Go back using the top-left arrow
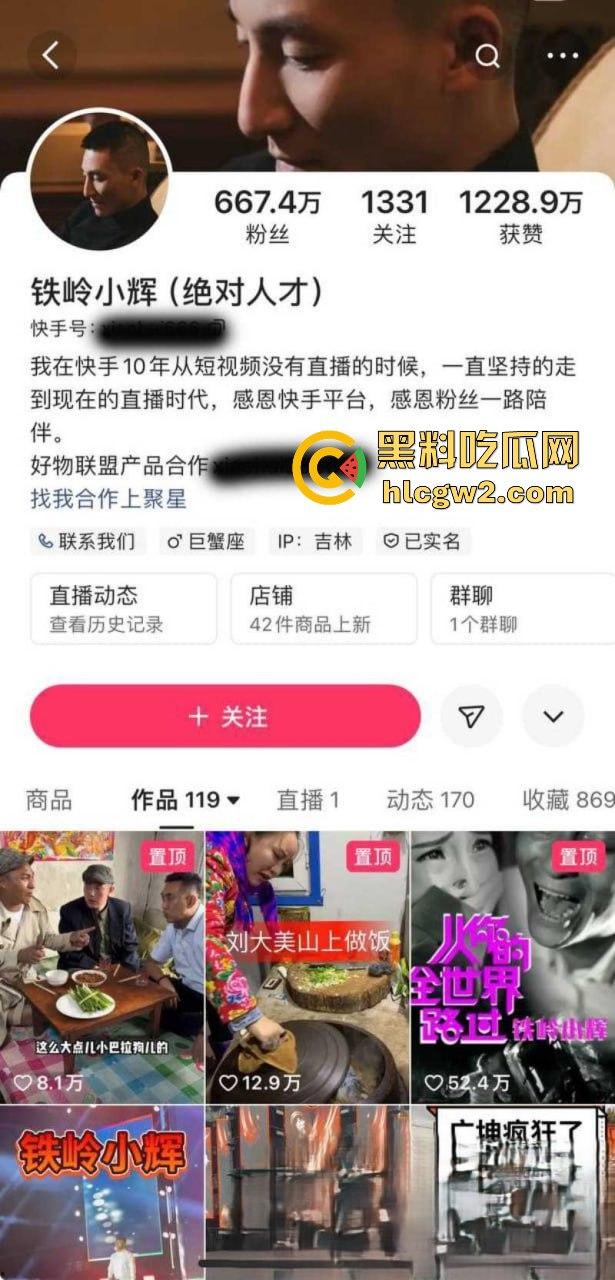 click(x=50, y=57)
